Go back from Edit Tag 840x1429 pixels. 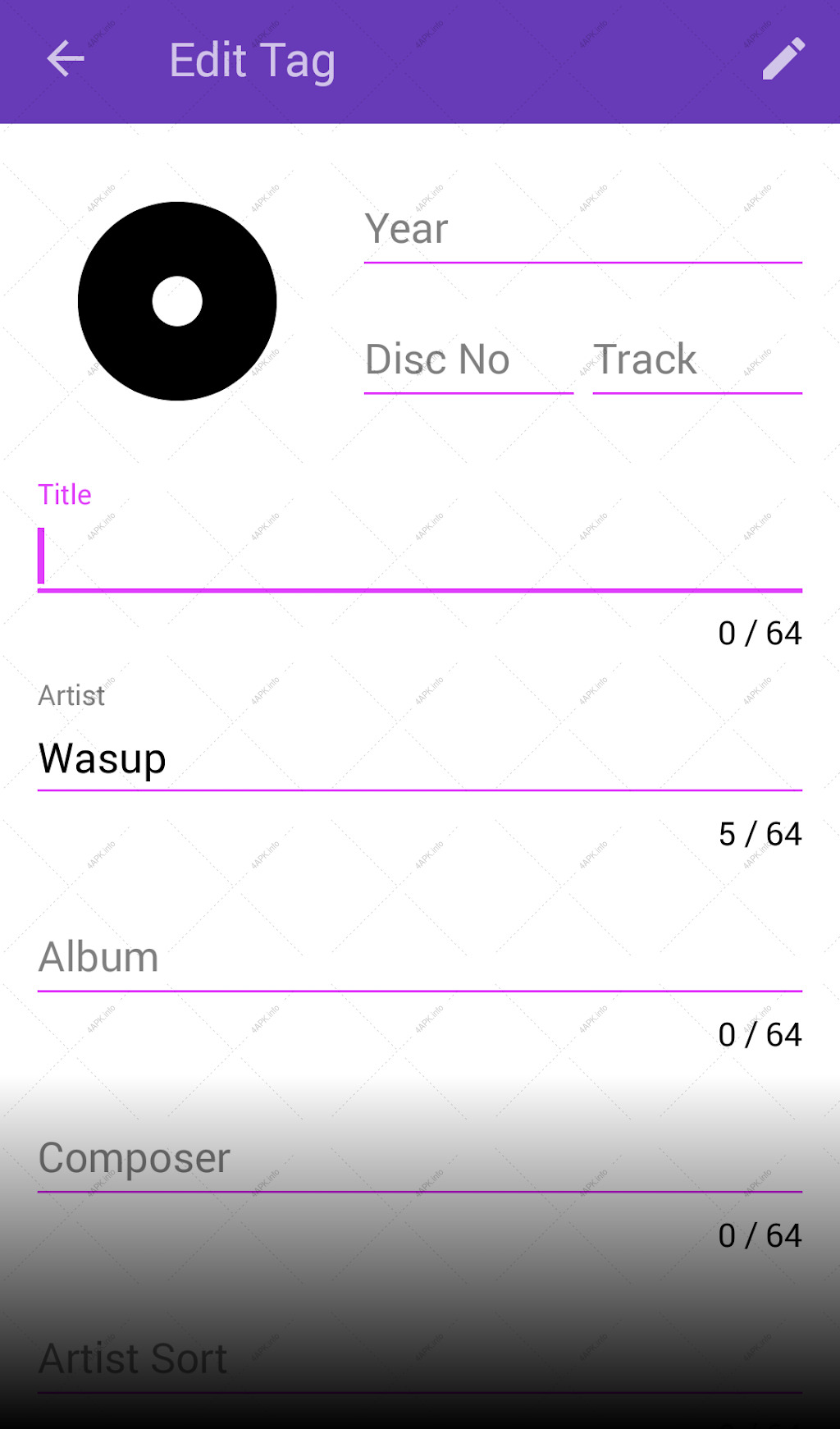(66, 60)
